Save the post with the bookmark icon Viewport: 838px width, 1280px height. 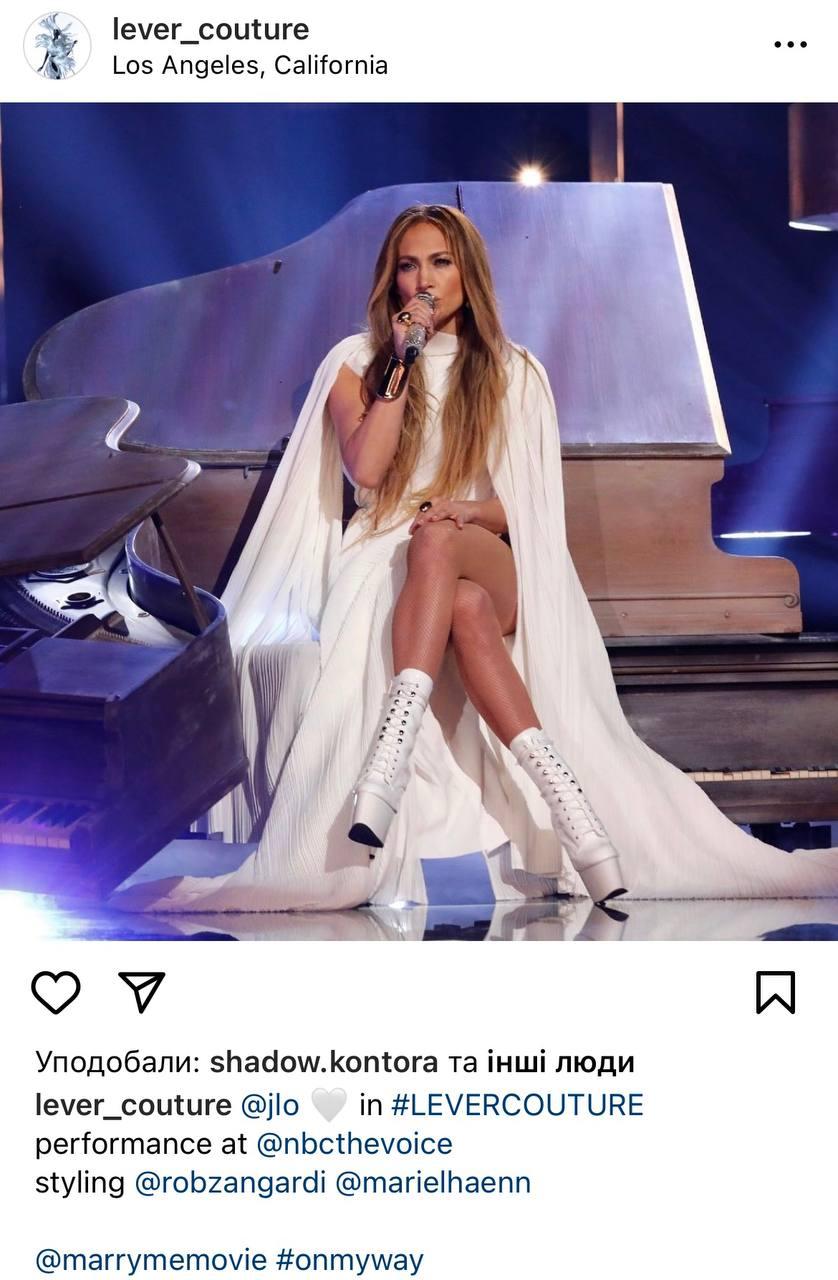[x=775, y=992]
